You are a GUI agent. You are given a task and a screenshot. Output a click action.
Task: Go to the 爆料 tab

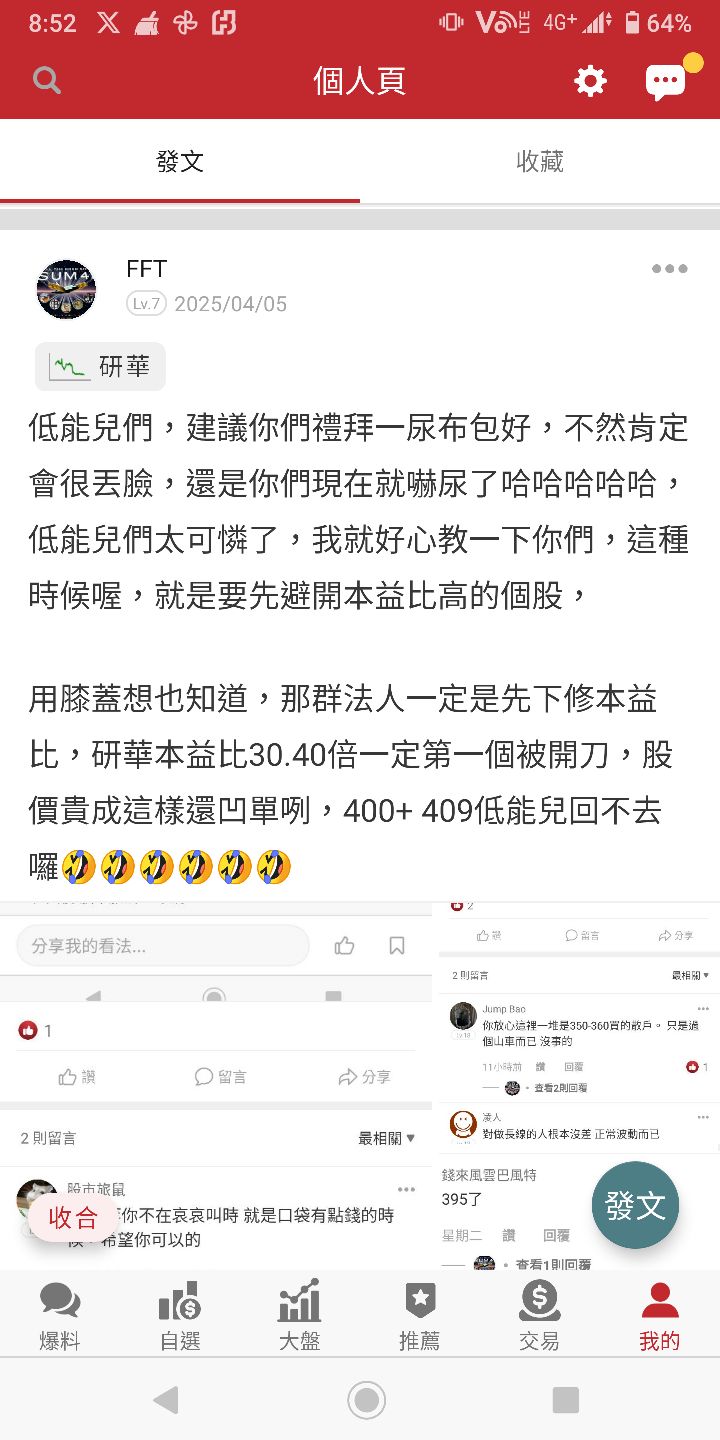(60, 1316)
